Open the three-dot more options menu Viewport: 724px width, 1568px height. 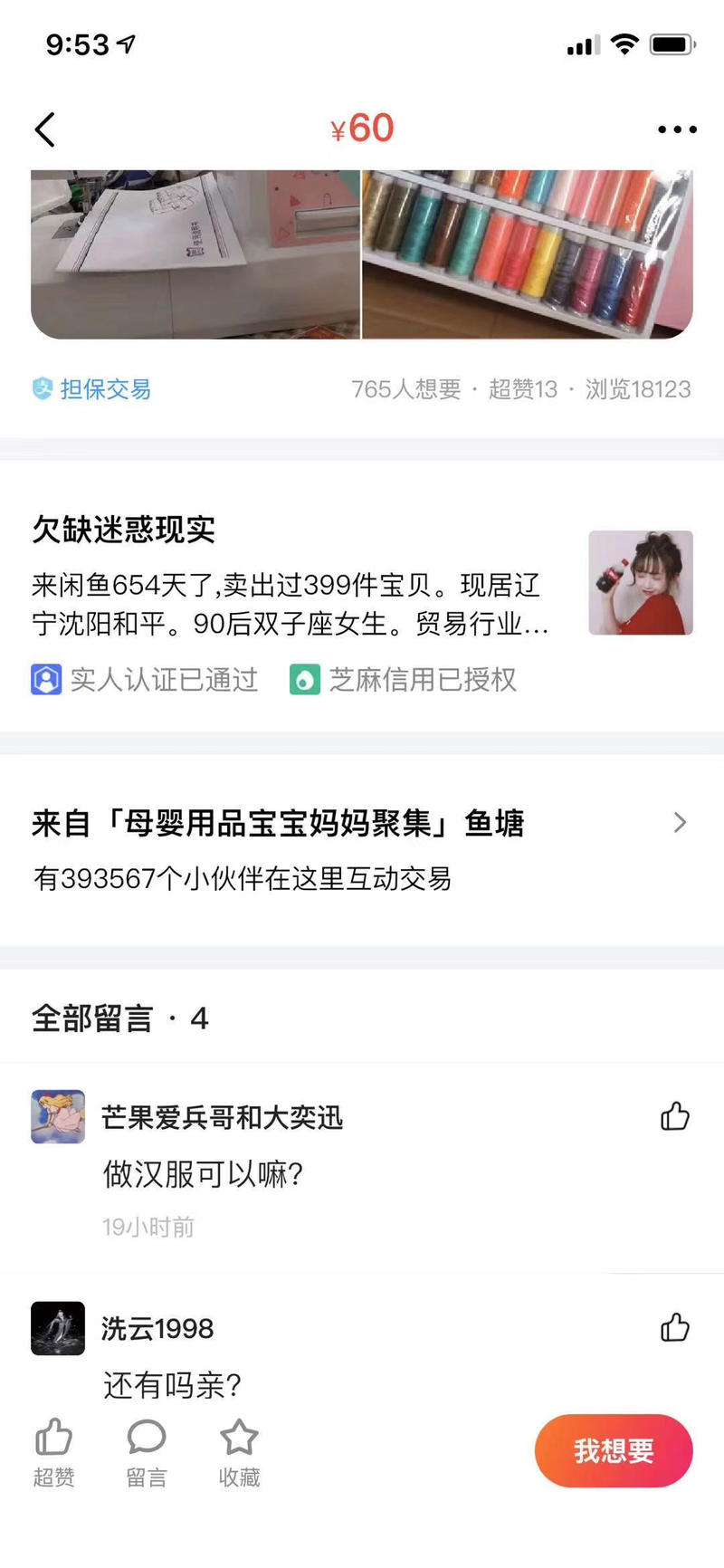676,129
